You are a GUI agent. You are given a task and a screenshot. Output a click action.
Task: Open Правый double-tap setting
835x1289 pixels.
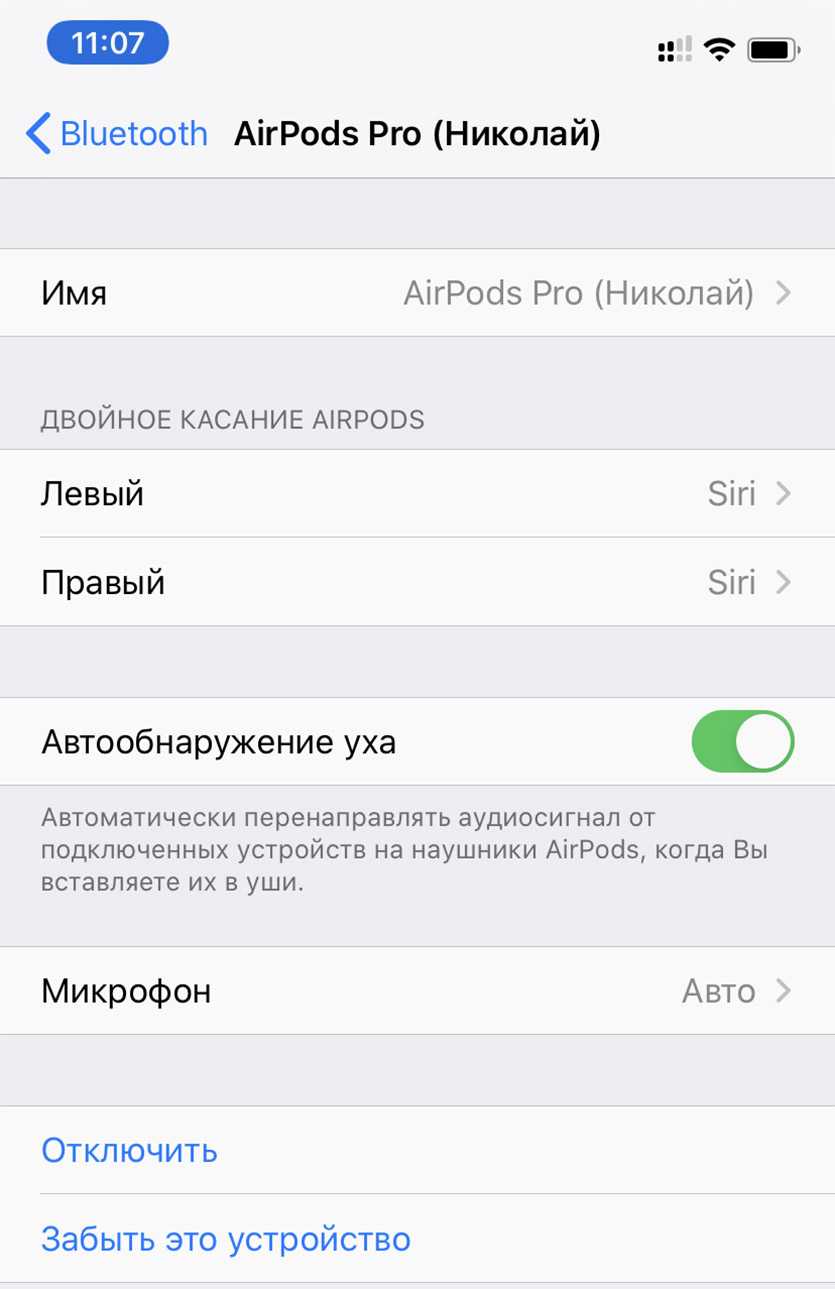pyautogui.click(x=417, y=582)
